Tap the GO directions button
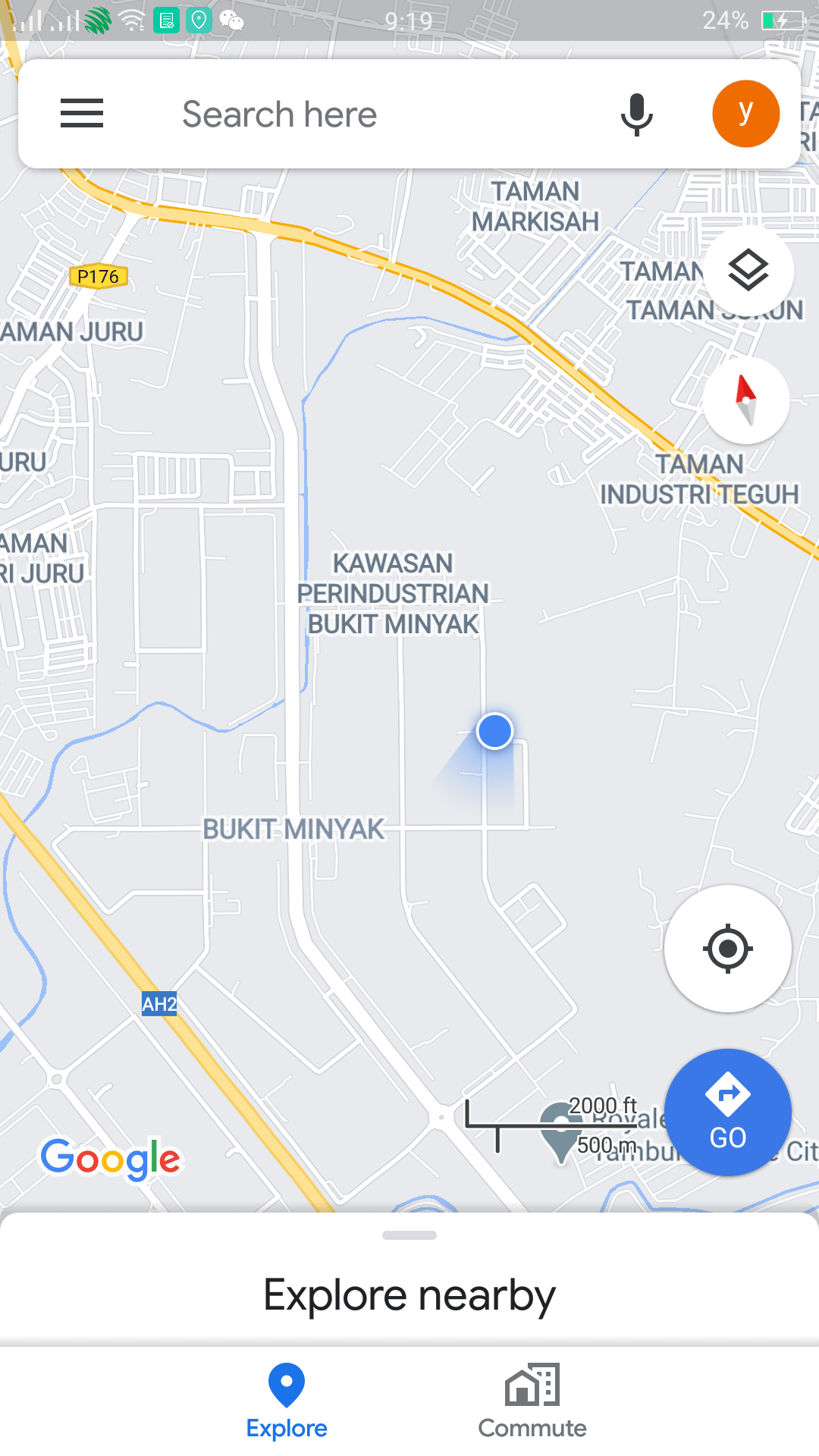 click(x=727, y=1112)
